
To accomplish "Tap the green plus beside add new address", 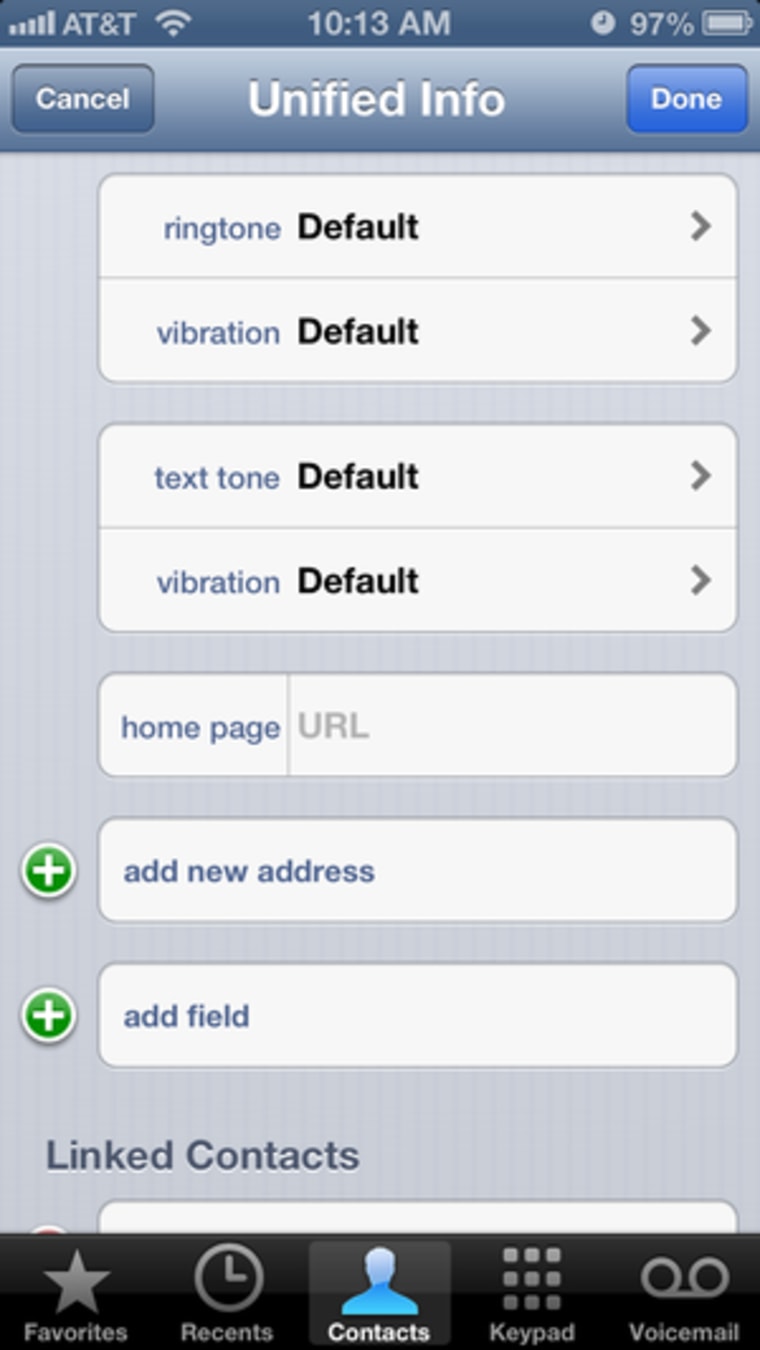I will click(x=49, y=870).
